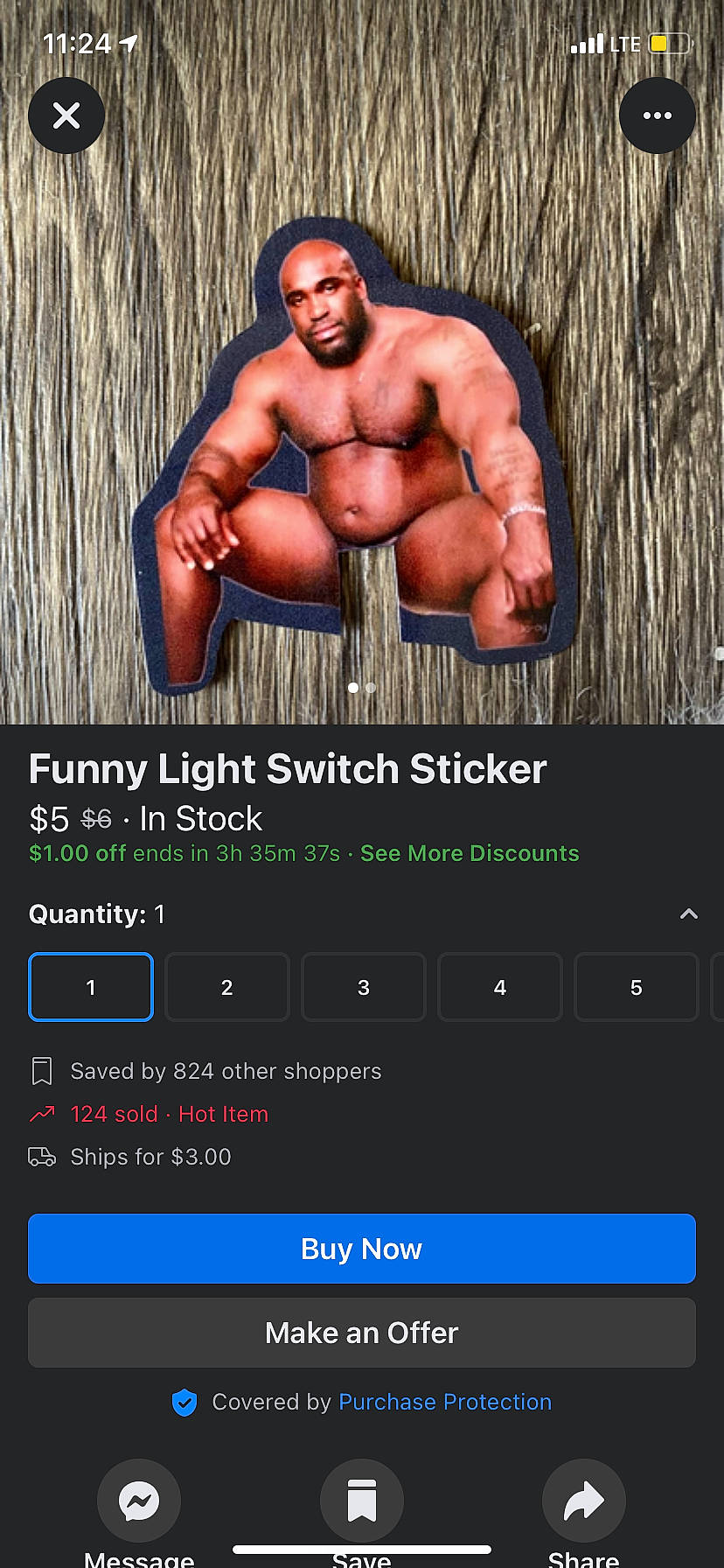Pick quantity 4

pos(500,987)
